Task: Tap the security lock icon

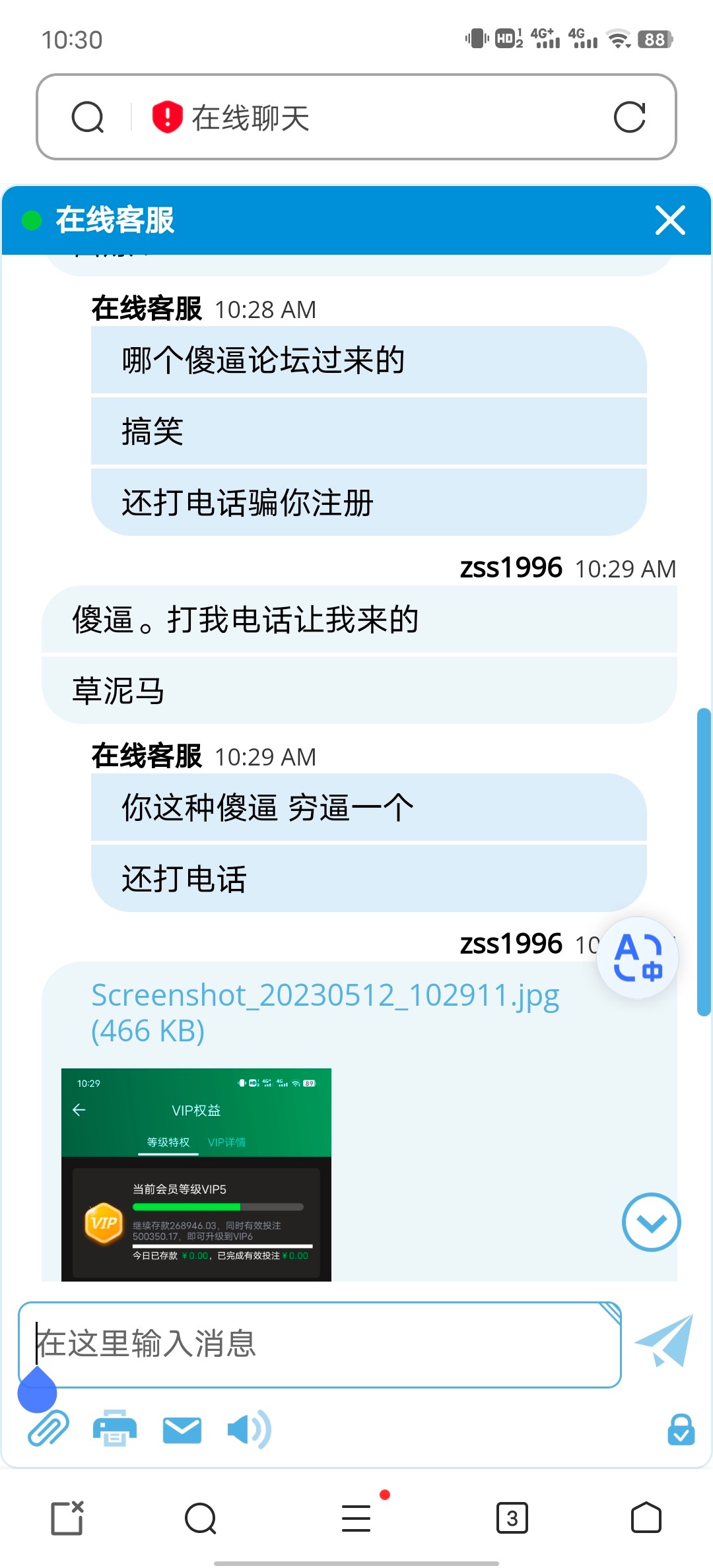Action: click(681, 1429)
